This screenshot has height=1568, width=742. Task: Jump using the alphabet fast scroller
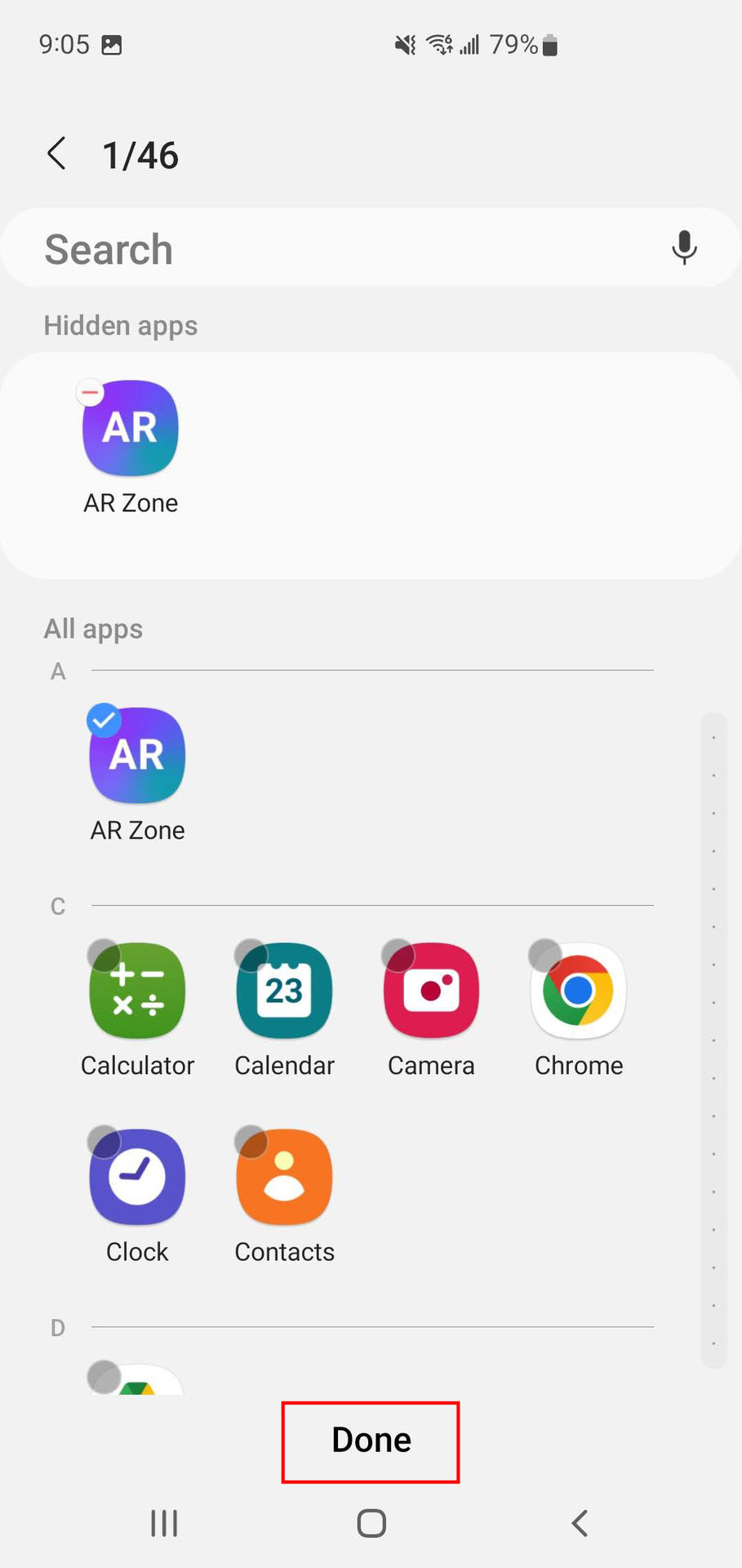click(x=713, y=1039)
